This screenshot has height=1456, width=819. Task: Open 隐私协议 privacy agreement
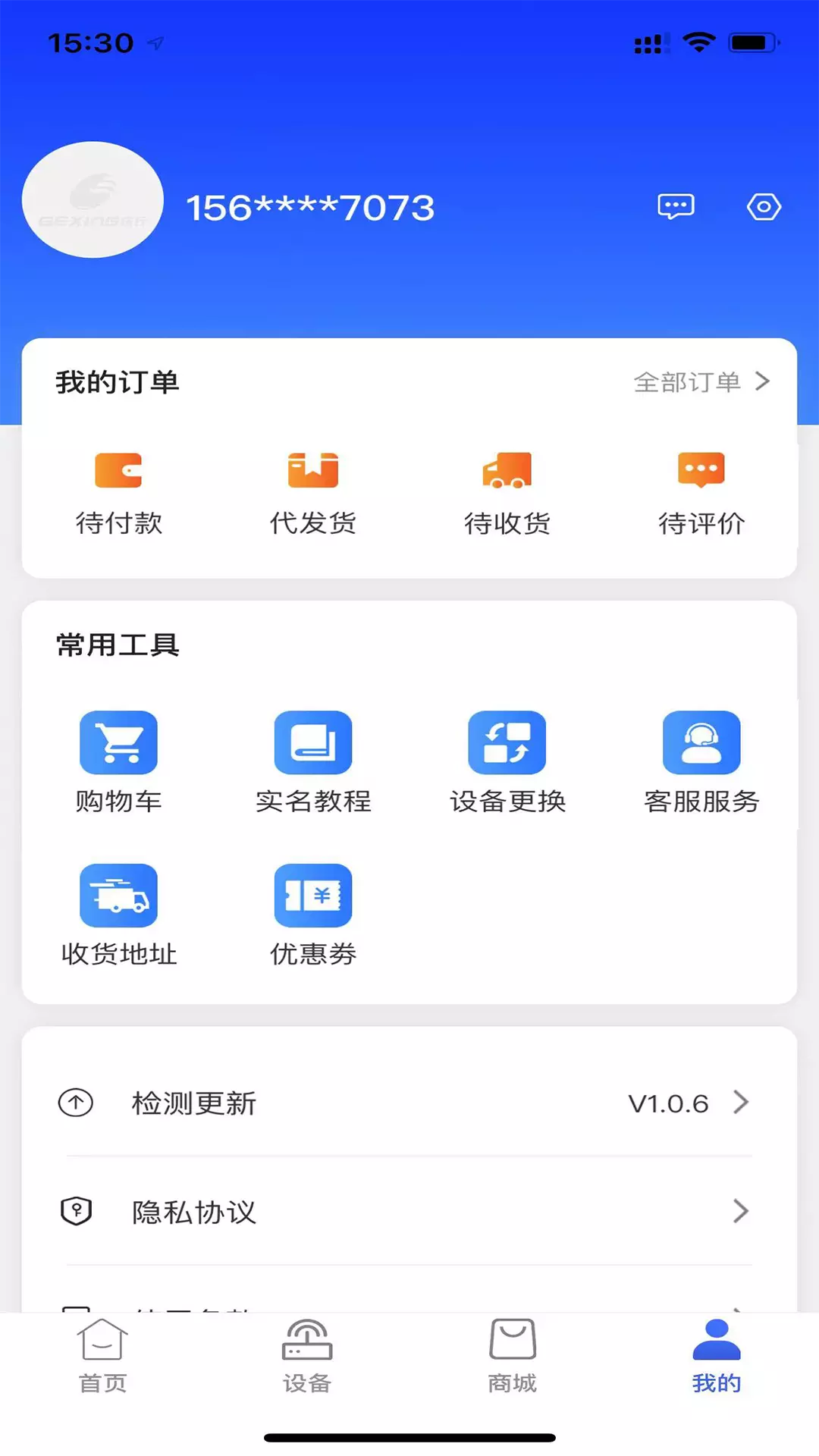pos(409,1211)
